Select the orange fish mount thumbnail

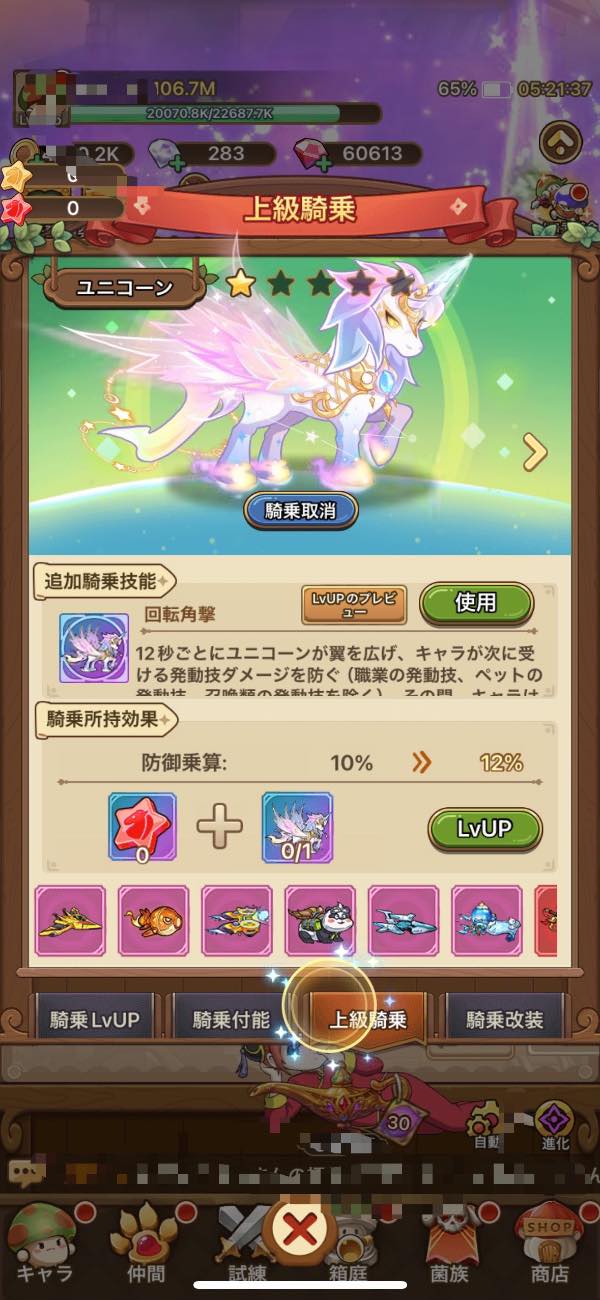[153, 919]
